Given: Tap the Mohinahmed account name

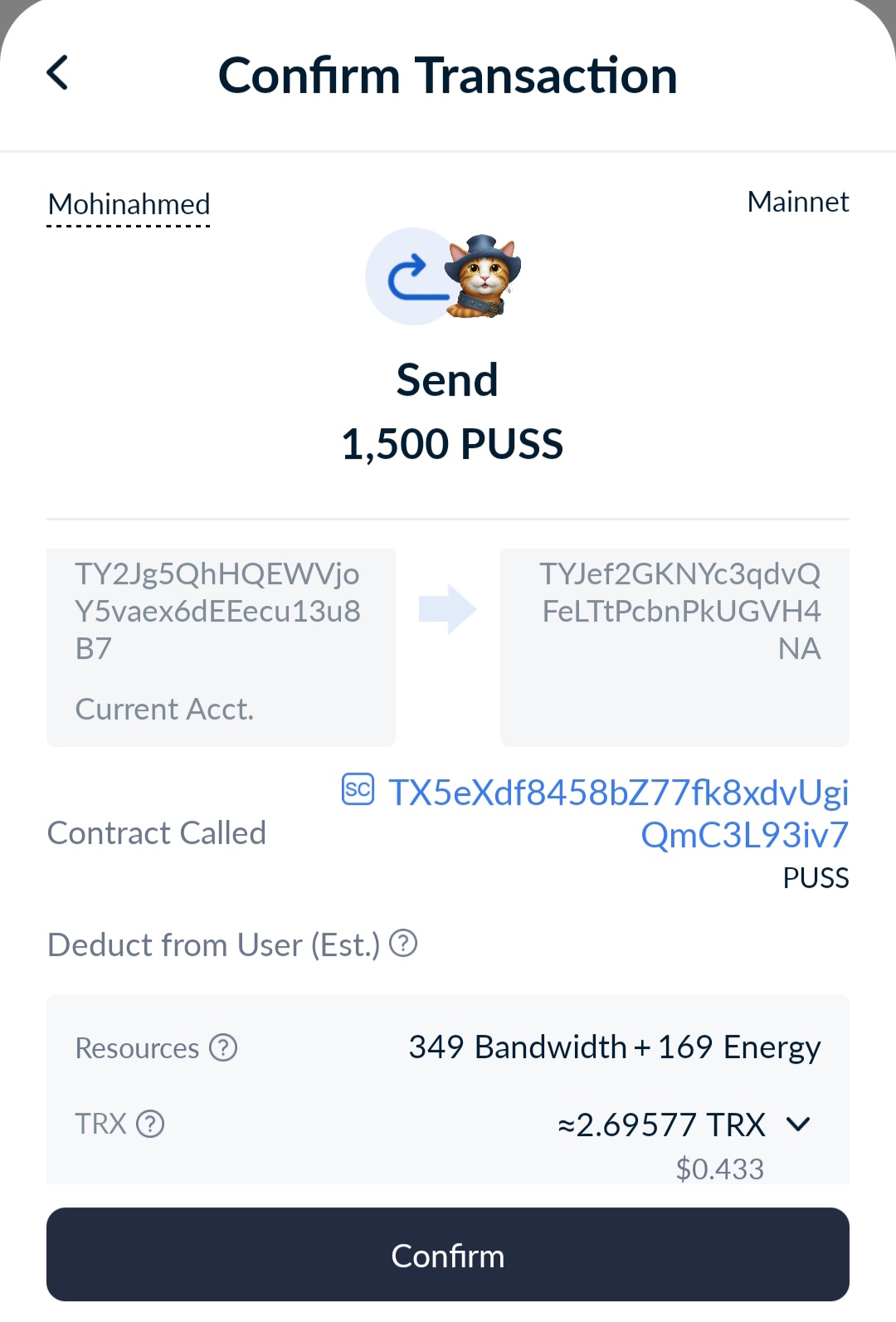Looking at the screenshot, I should click(129, 204).
